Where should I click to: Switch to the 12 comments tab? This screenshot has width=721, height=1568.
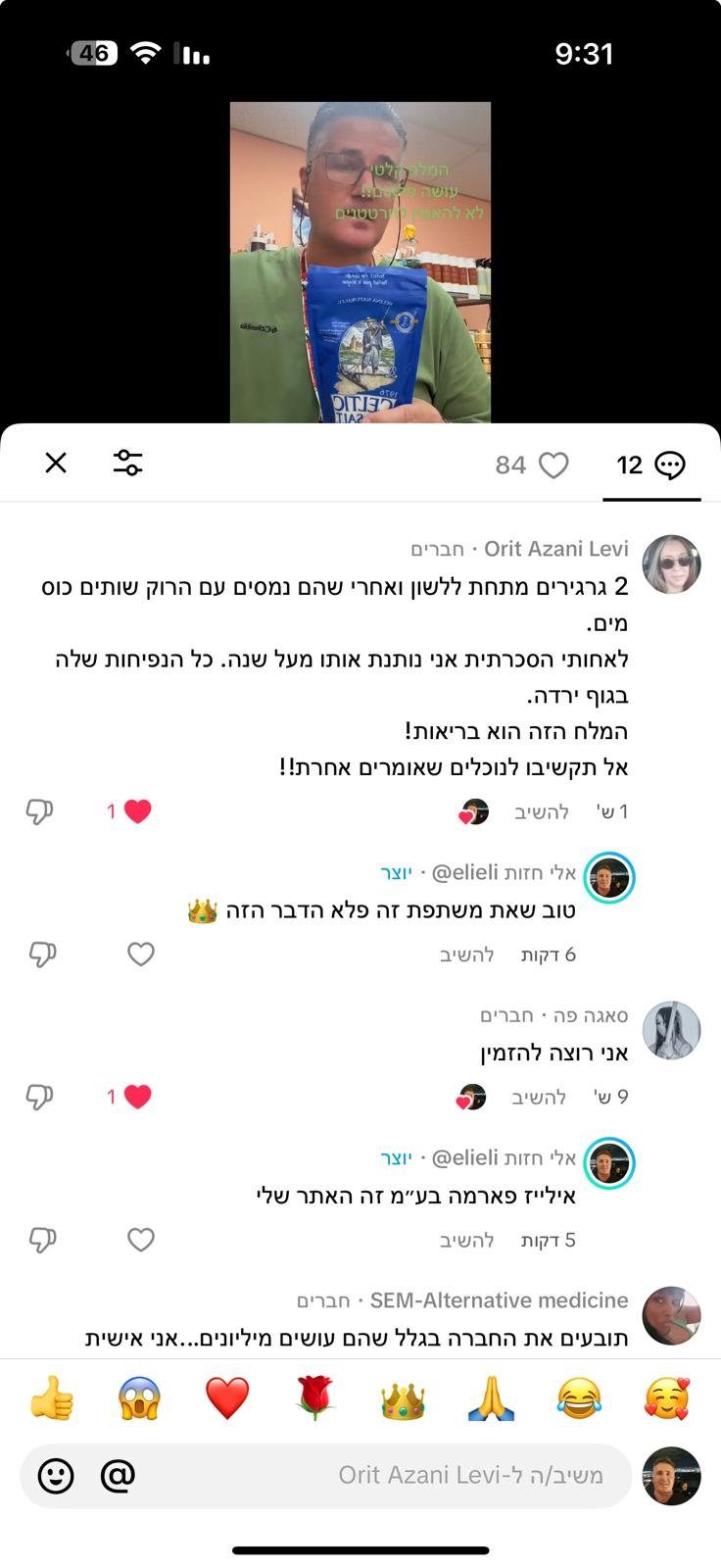click(x=650, y=465)
